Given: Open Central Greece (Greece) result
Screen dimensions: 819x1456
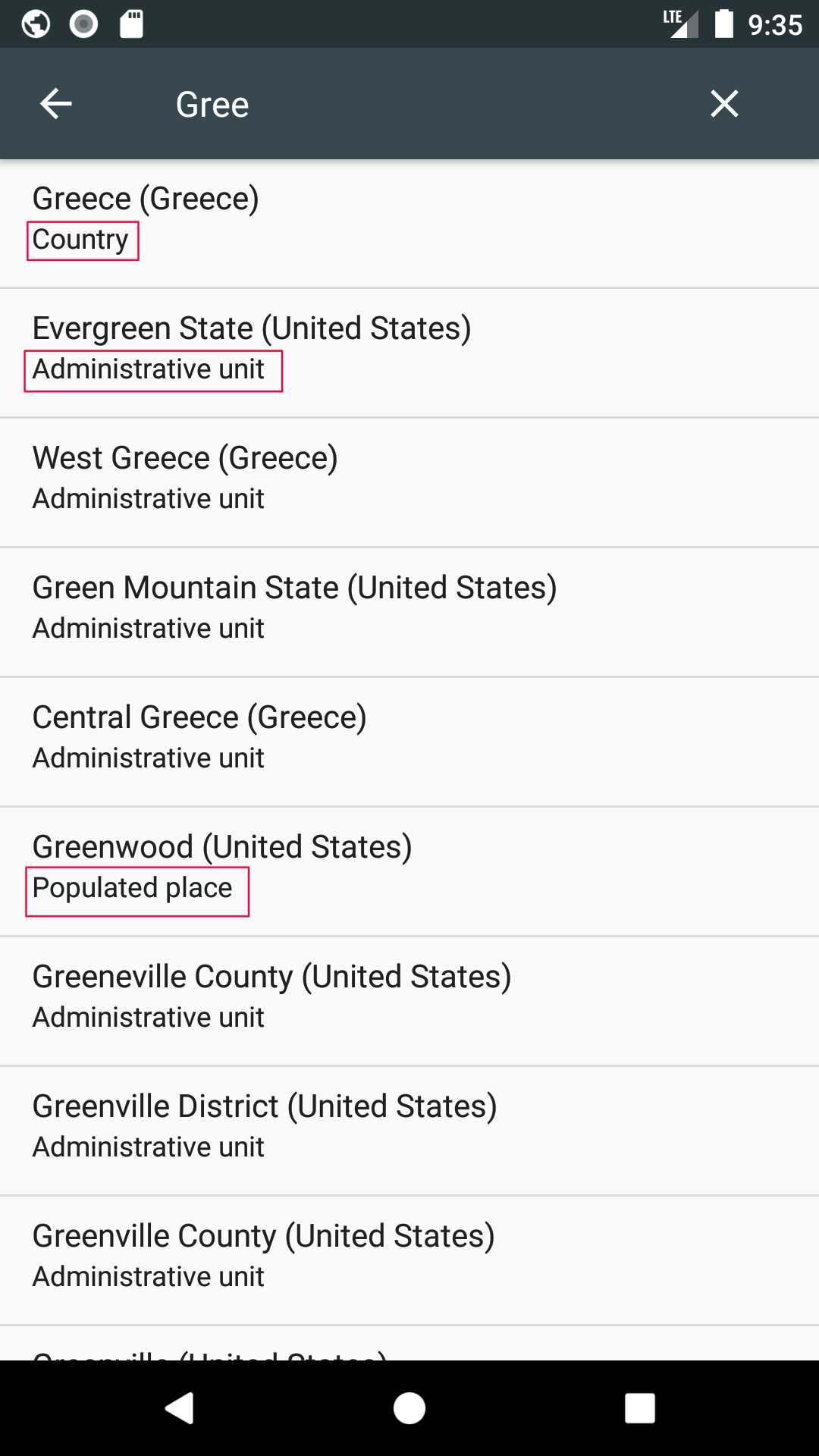Looking at the screenshot, I should click(409, 742).
